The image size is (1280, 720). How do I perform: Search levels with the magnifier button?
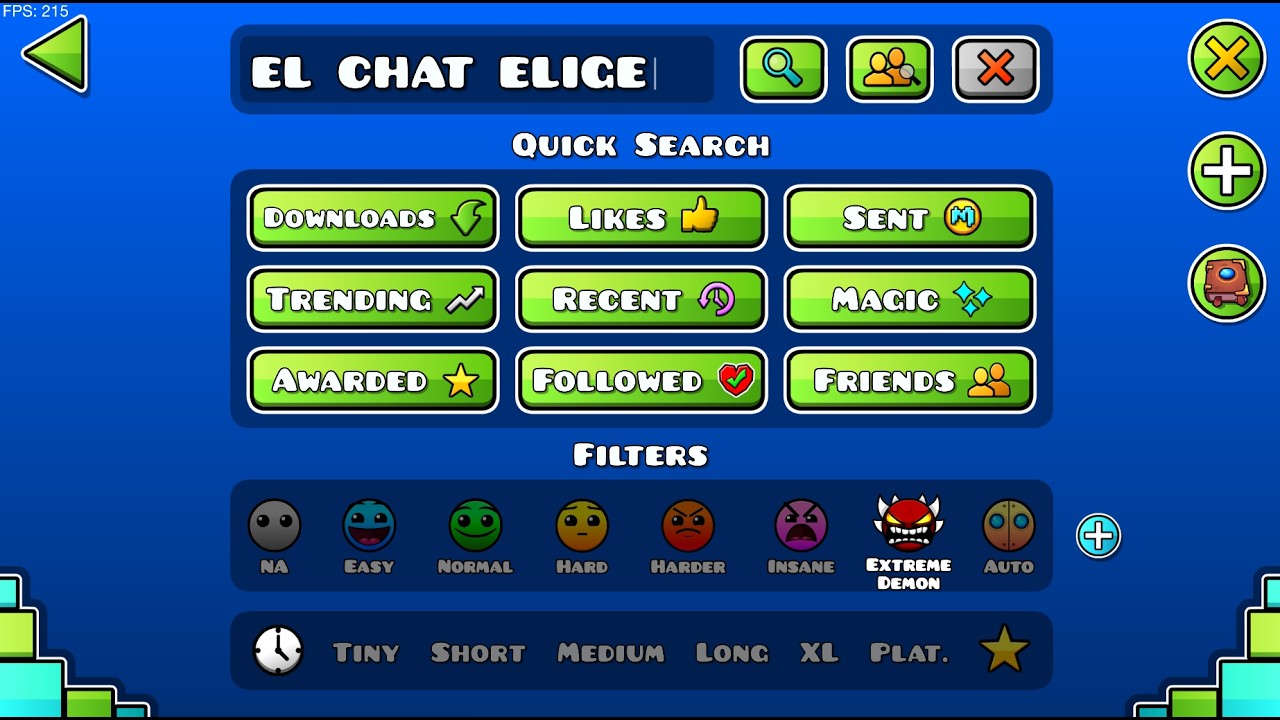783,69
